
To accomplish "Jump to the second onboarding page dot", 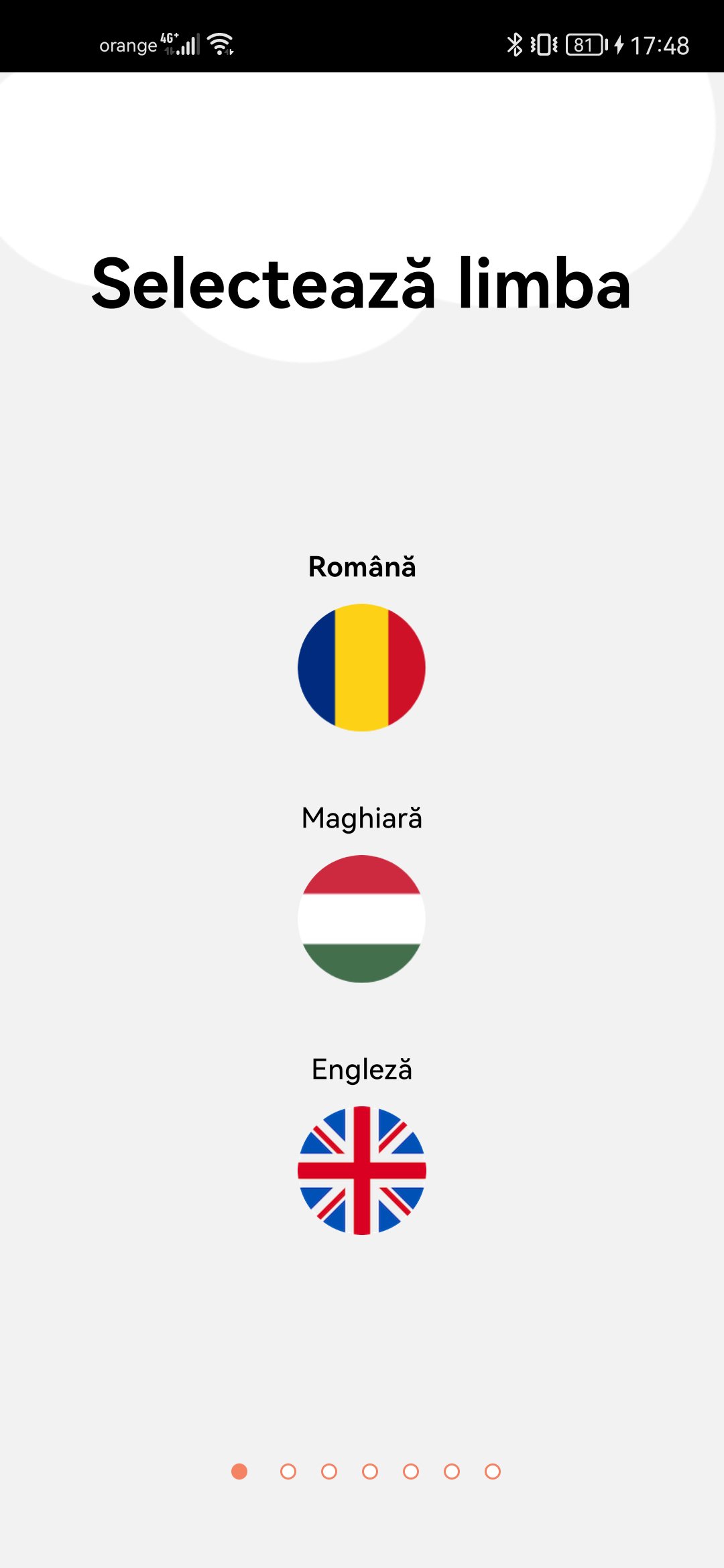I will coord(288,1472).
